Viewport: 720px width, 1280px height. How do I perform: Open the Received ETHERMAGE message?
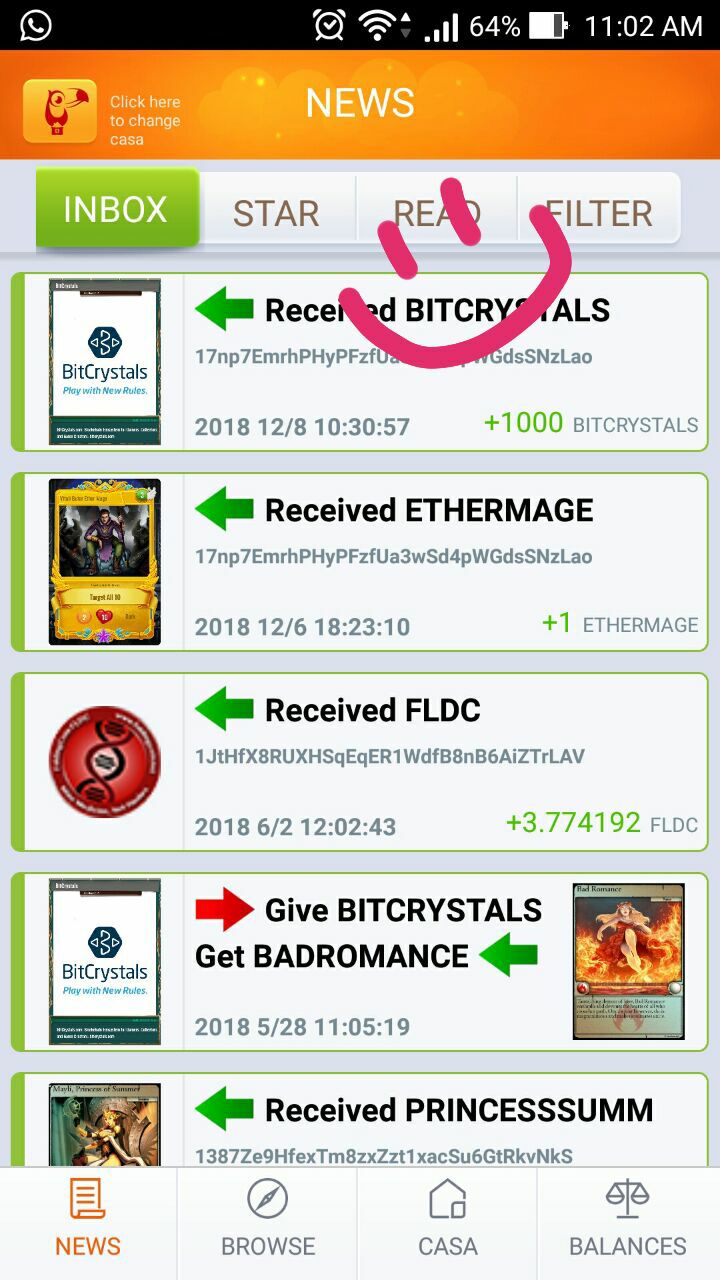coord(360,562)
